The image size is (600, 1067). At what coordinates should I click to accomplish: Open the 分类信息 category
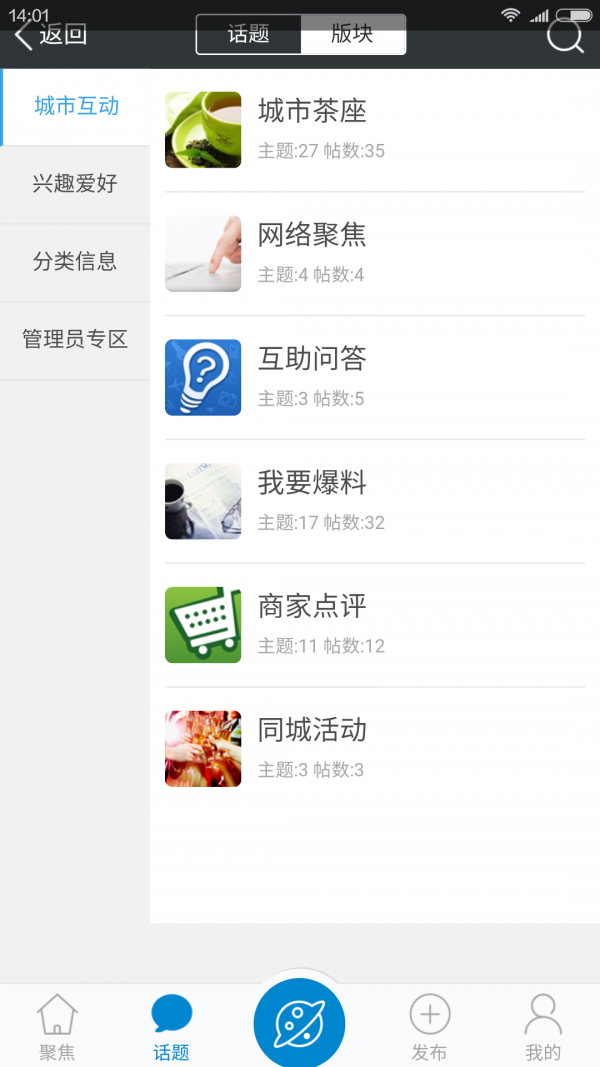(x=75, y=262)
